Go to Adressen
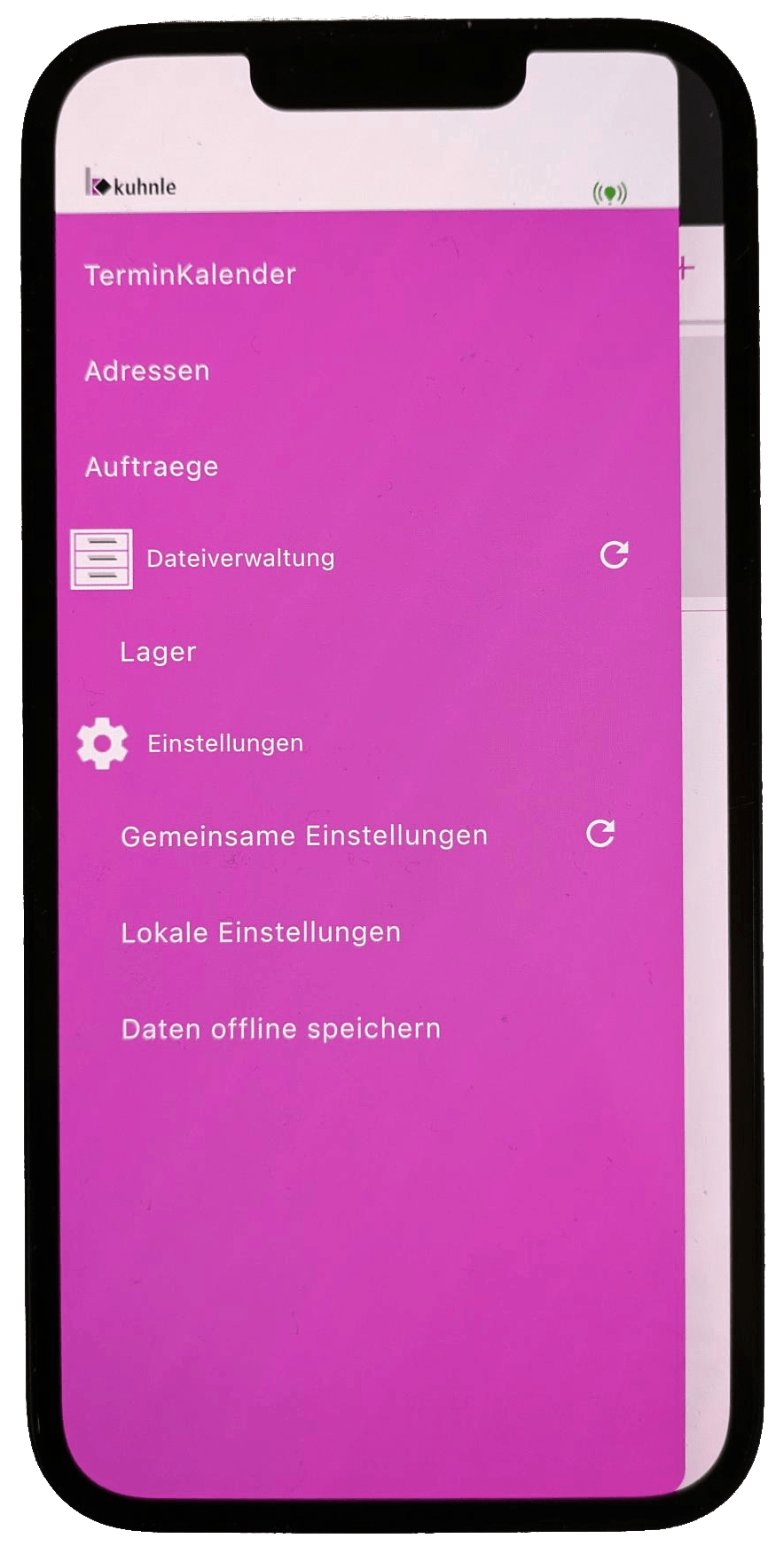The width and height of the screenshot is (784, 1554). pos(147,371)
